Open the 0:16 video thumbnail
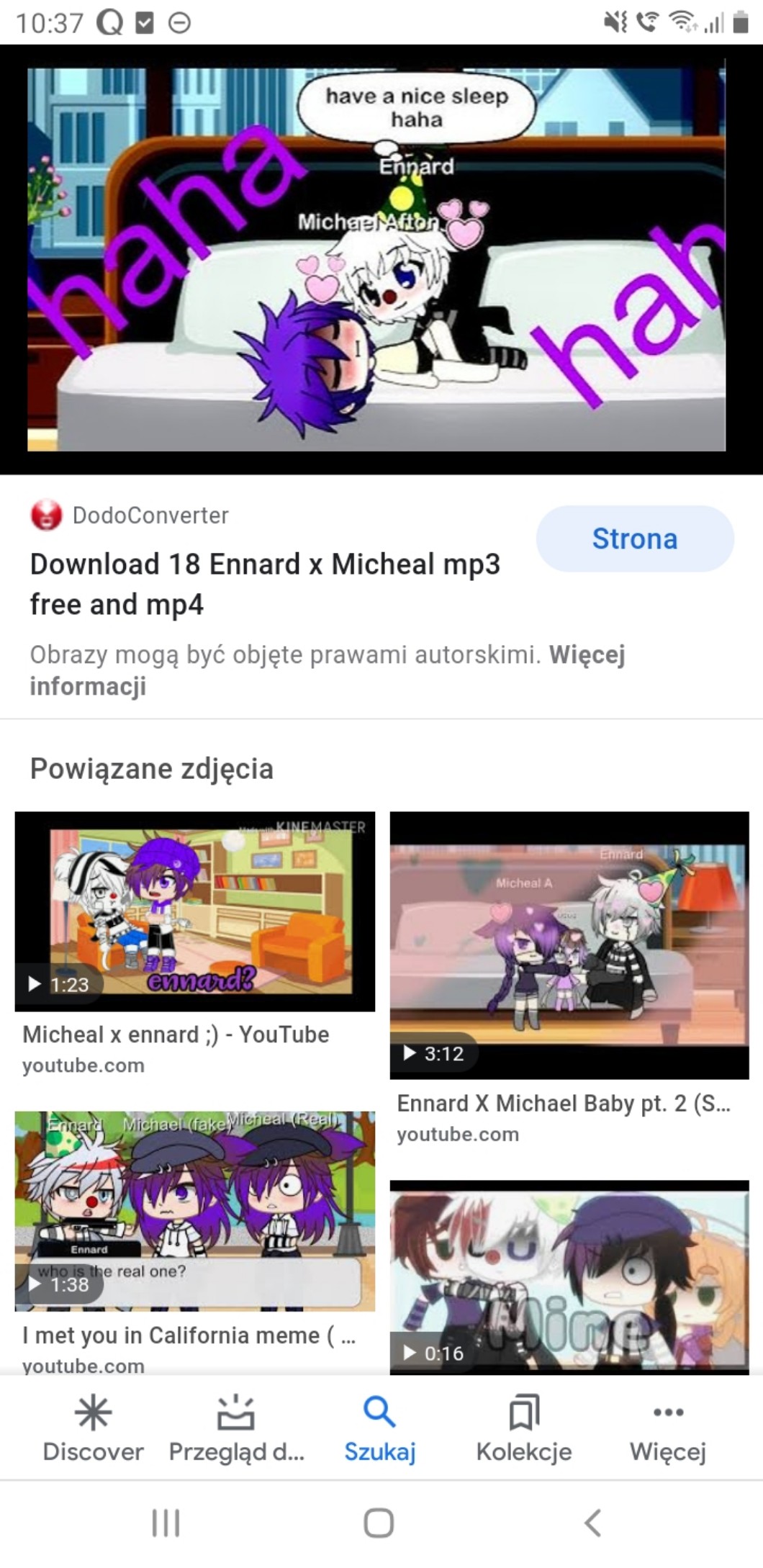763x1568 pixels. click(569, 1276)
